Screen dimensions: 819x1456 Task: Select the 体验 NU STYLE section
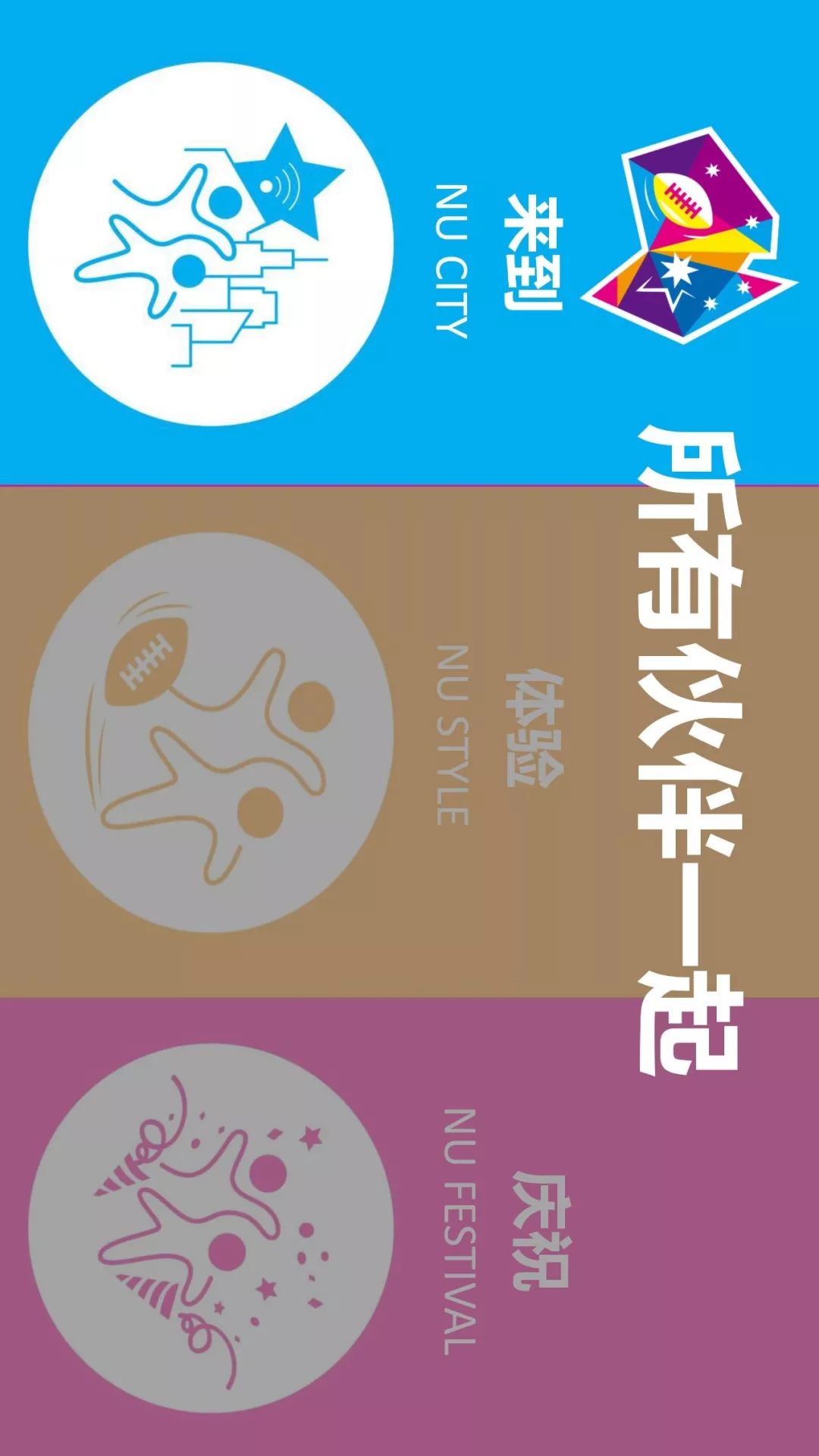[211, 733]
